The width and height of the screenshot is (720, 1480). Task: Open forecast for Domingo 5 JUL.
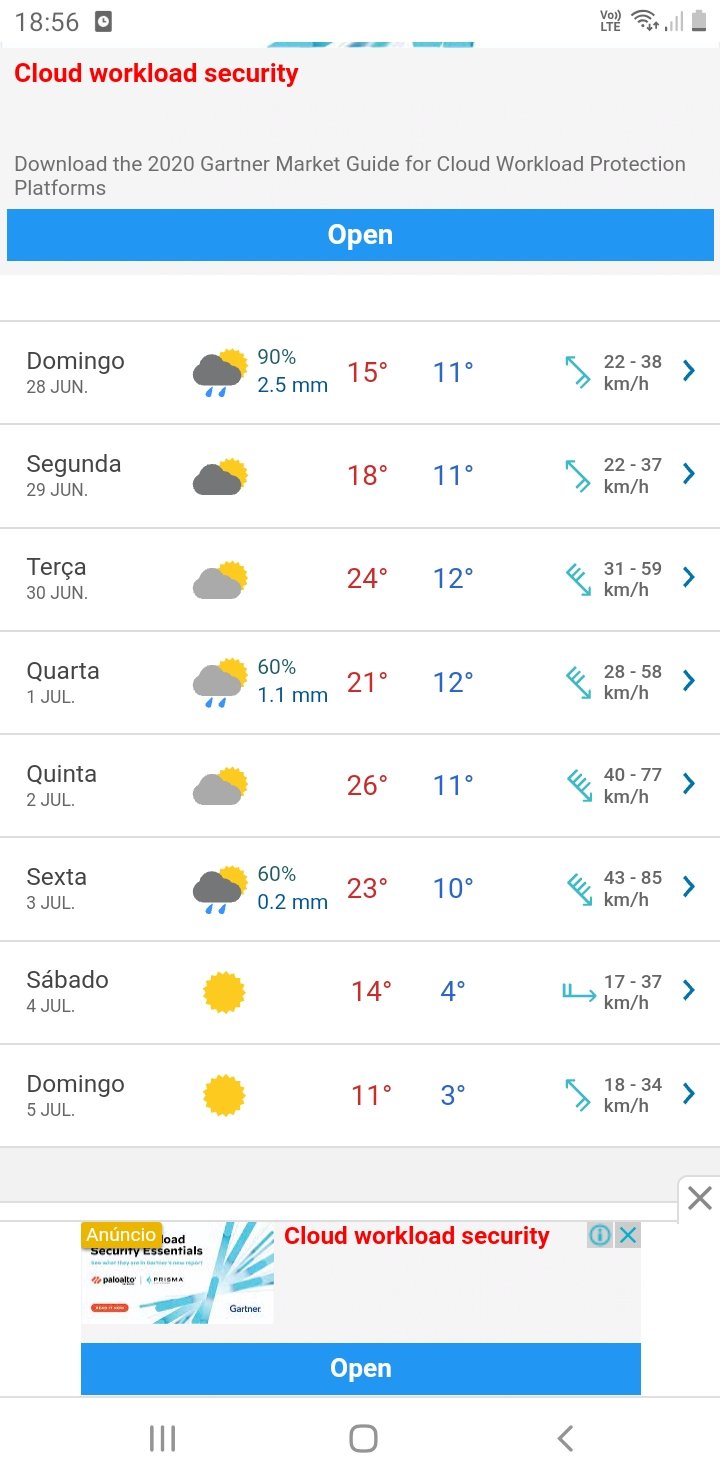360,1095
